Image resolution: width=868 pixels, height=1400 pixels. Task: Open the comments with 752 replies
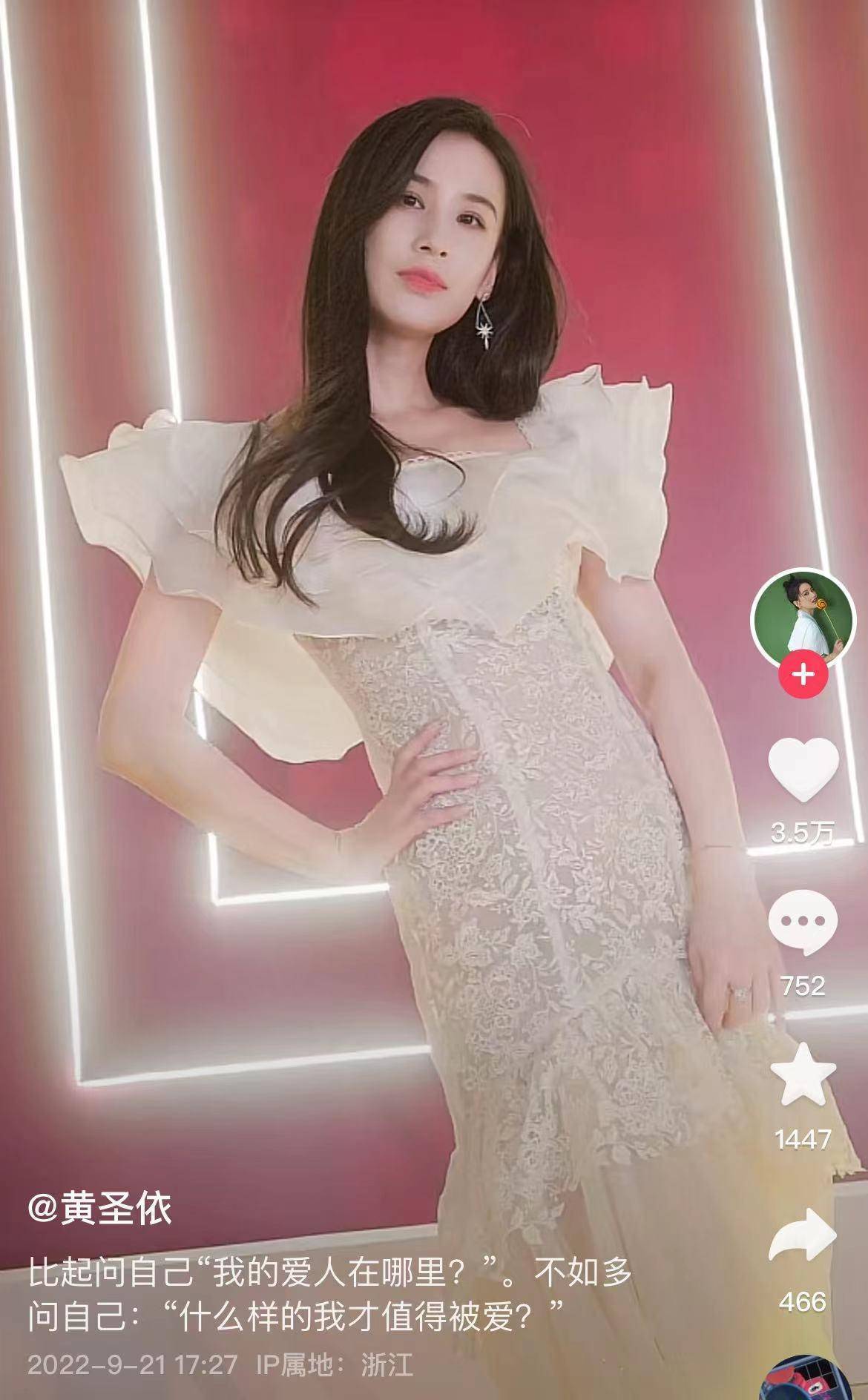(803, 923)
